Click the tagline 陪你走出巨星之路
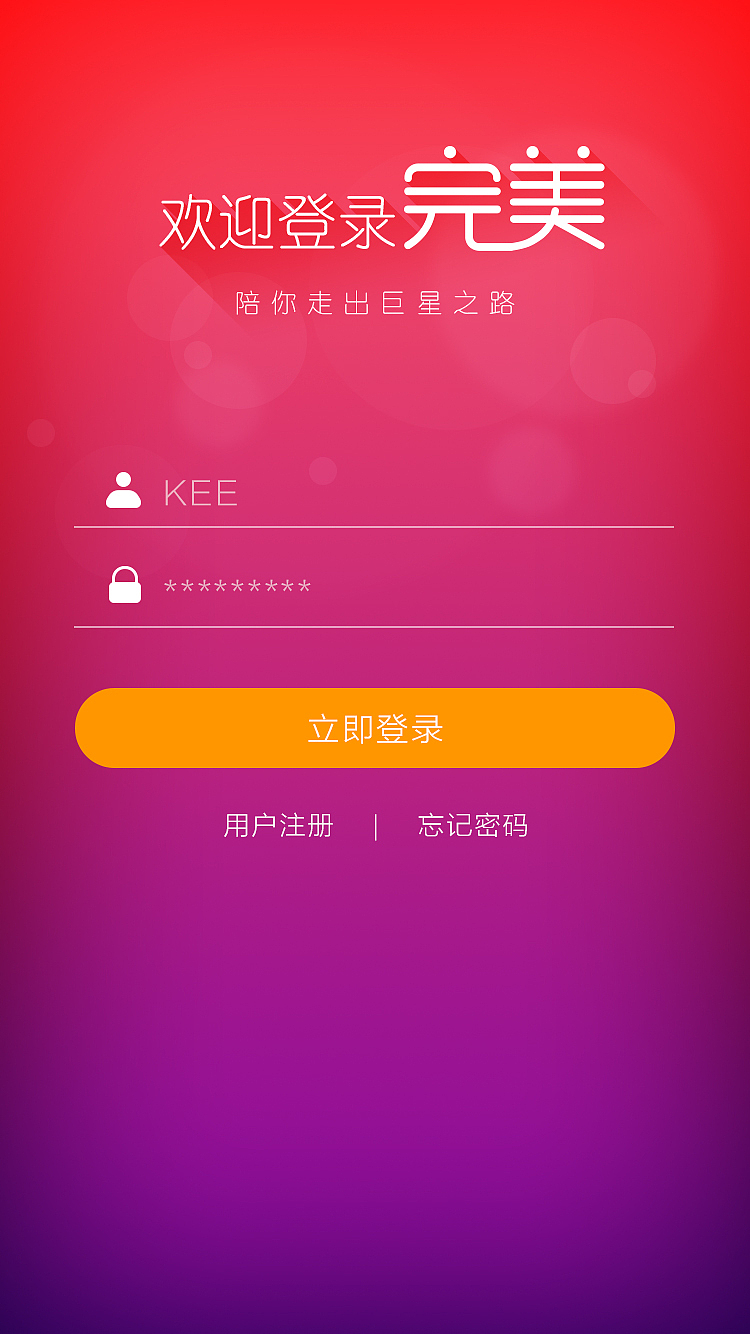 pos(375,303)
